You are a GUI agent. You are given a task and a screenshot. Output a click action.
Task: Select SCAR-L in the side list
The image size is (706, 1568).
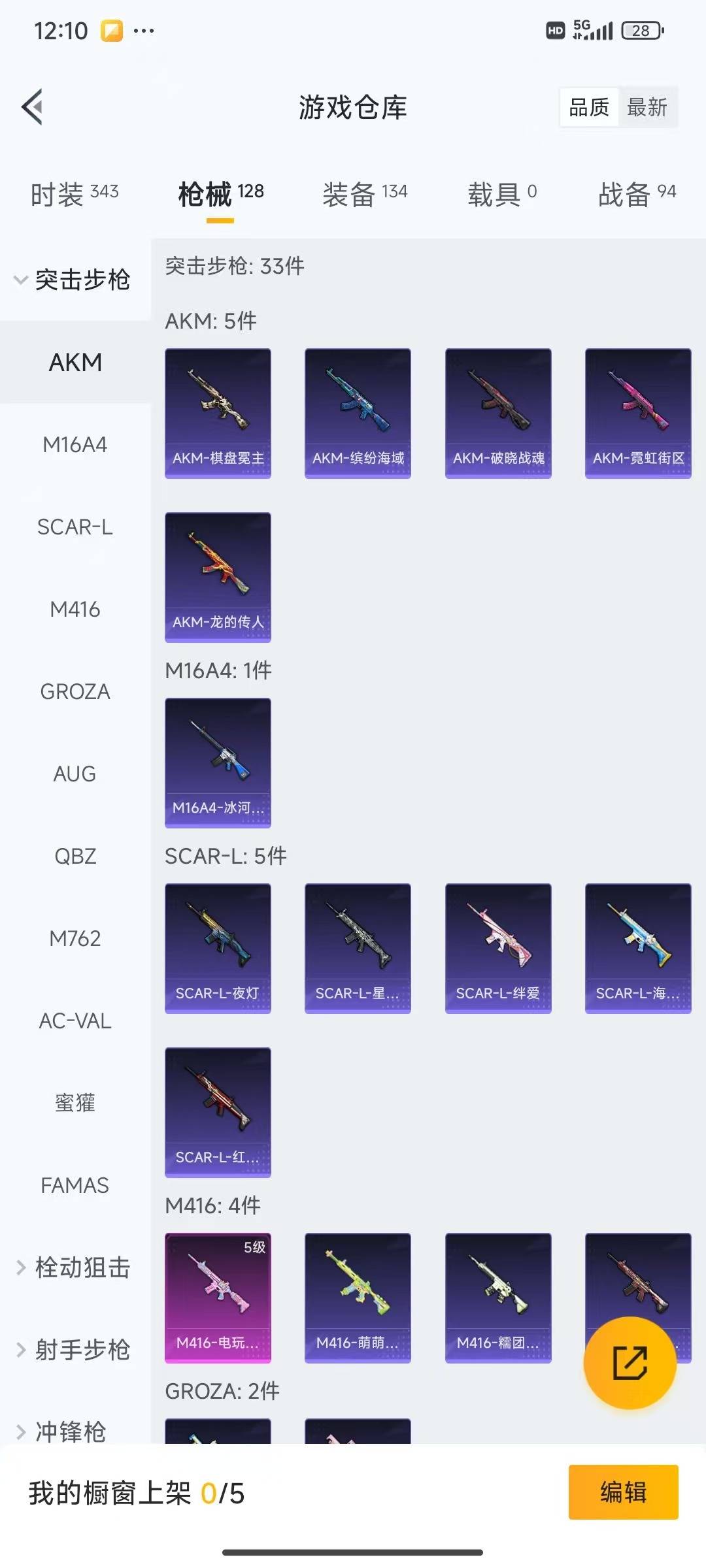click(75, 527)
